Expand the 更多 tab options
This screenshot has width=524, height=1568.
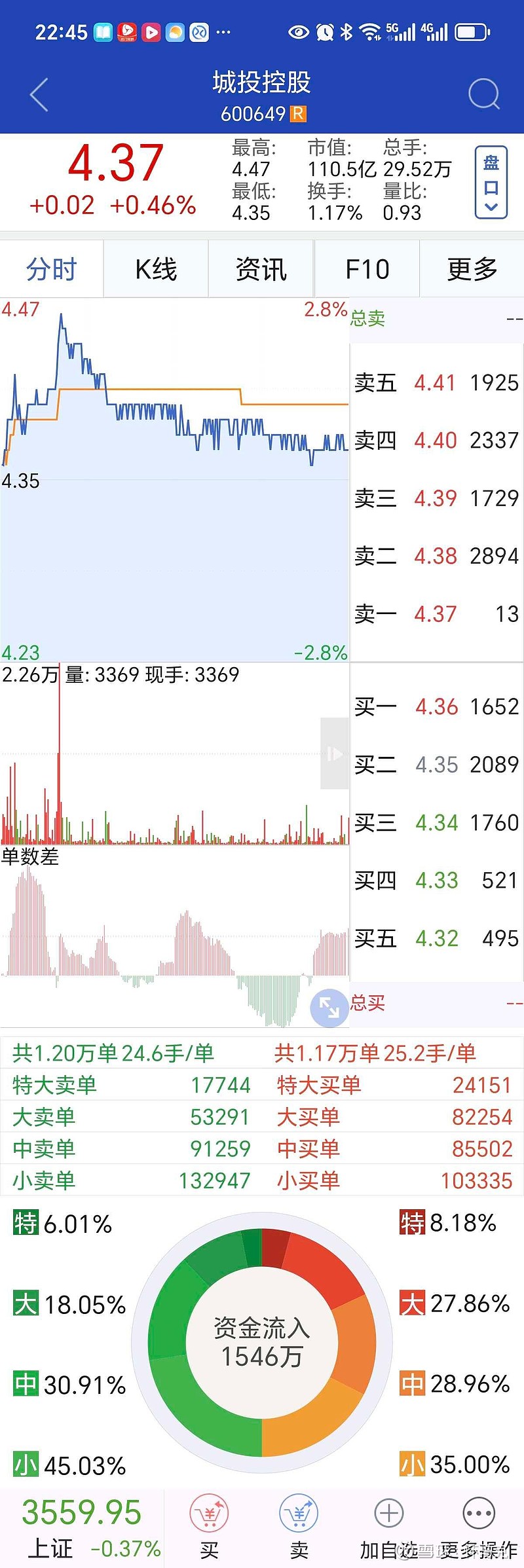pos(473,268)
